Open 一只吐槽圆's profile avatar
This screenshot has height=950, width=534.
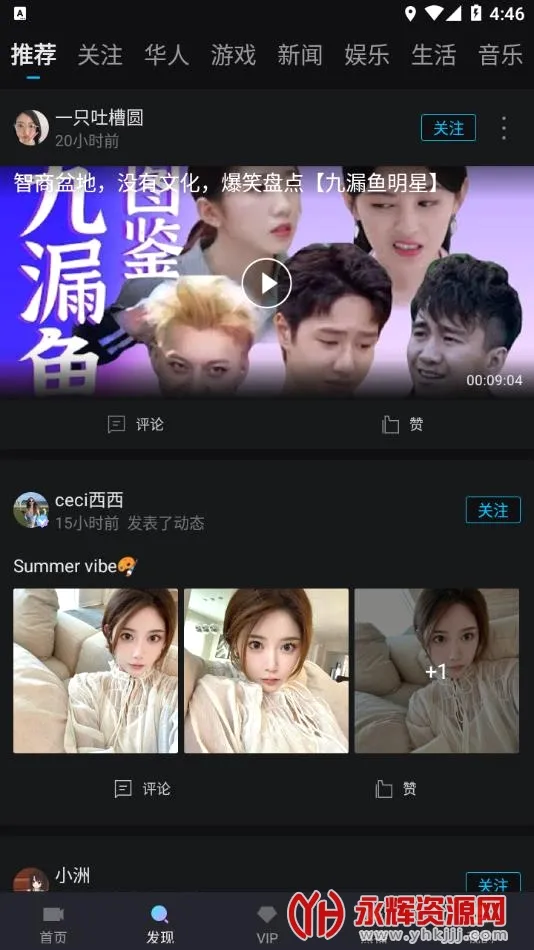pos(31,128)
